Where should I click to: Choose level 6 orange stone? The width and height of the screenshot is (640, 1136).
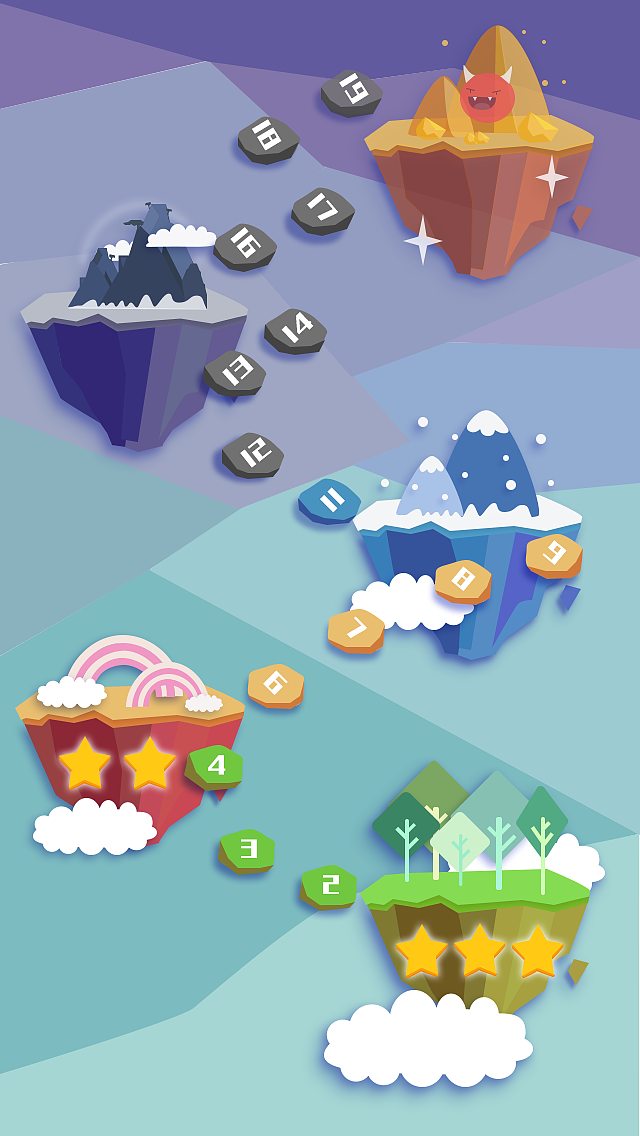(276, 686)
